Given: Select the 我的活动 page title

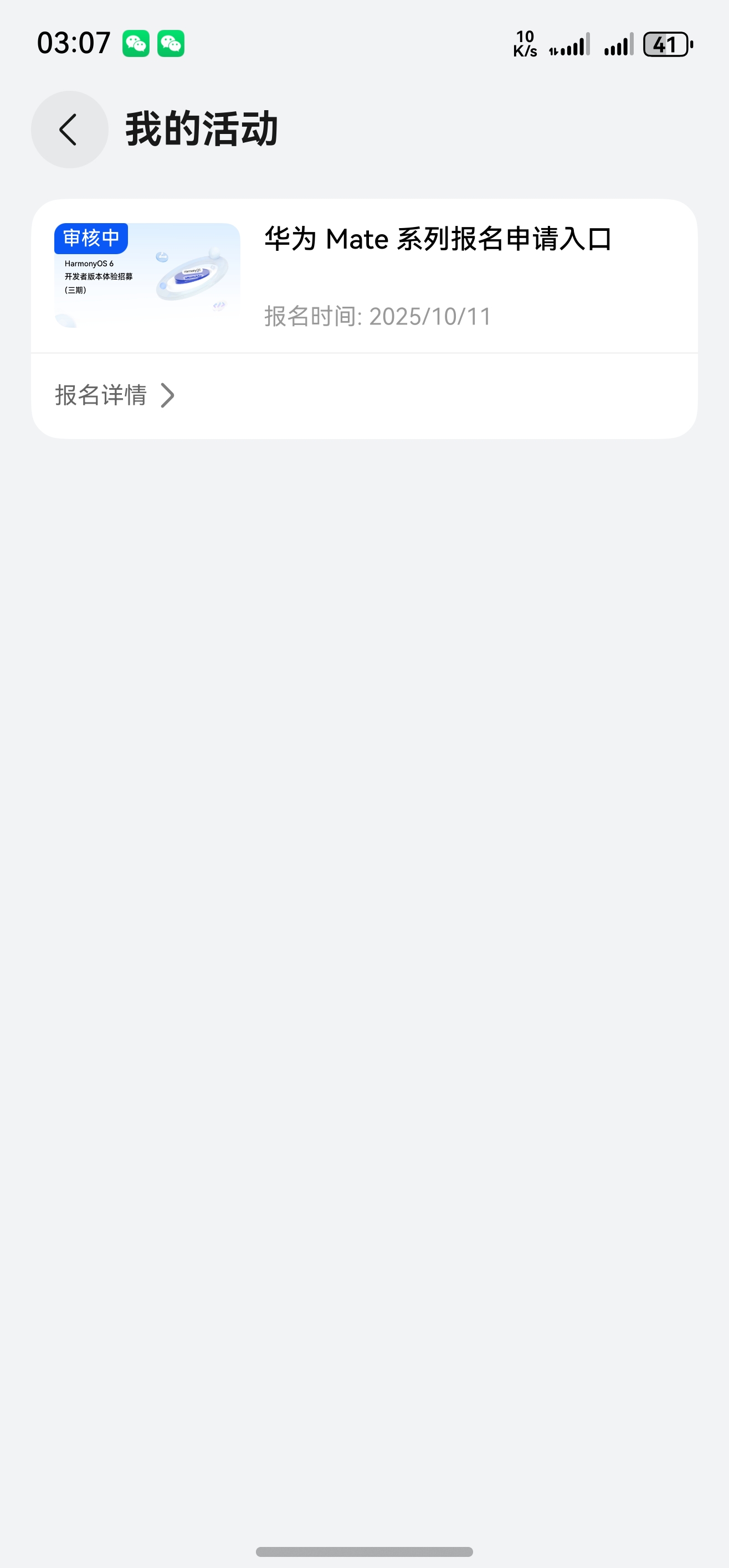Looking at the screenshot, I should [x=201, y=129].
